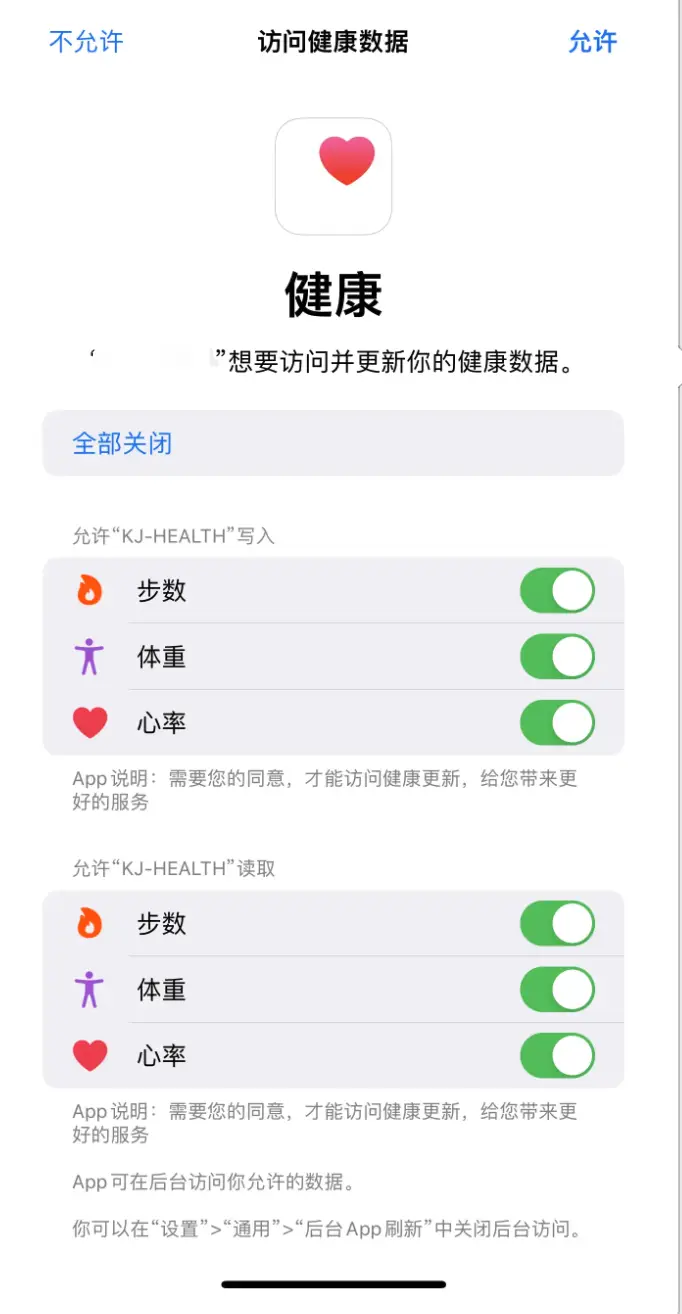Disable 步数 write permission toggle
Viewport: 682px width, 1314px height.
(557, 591)
